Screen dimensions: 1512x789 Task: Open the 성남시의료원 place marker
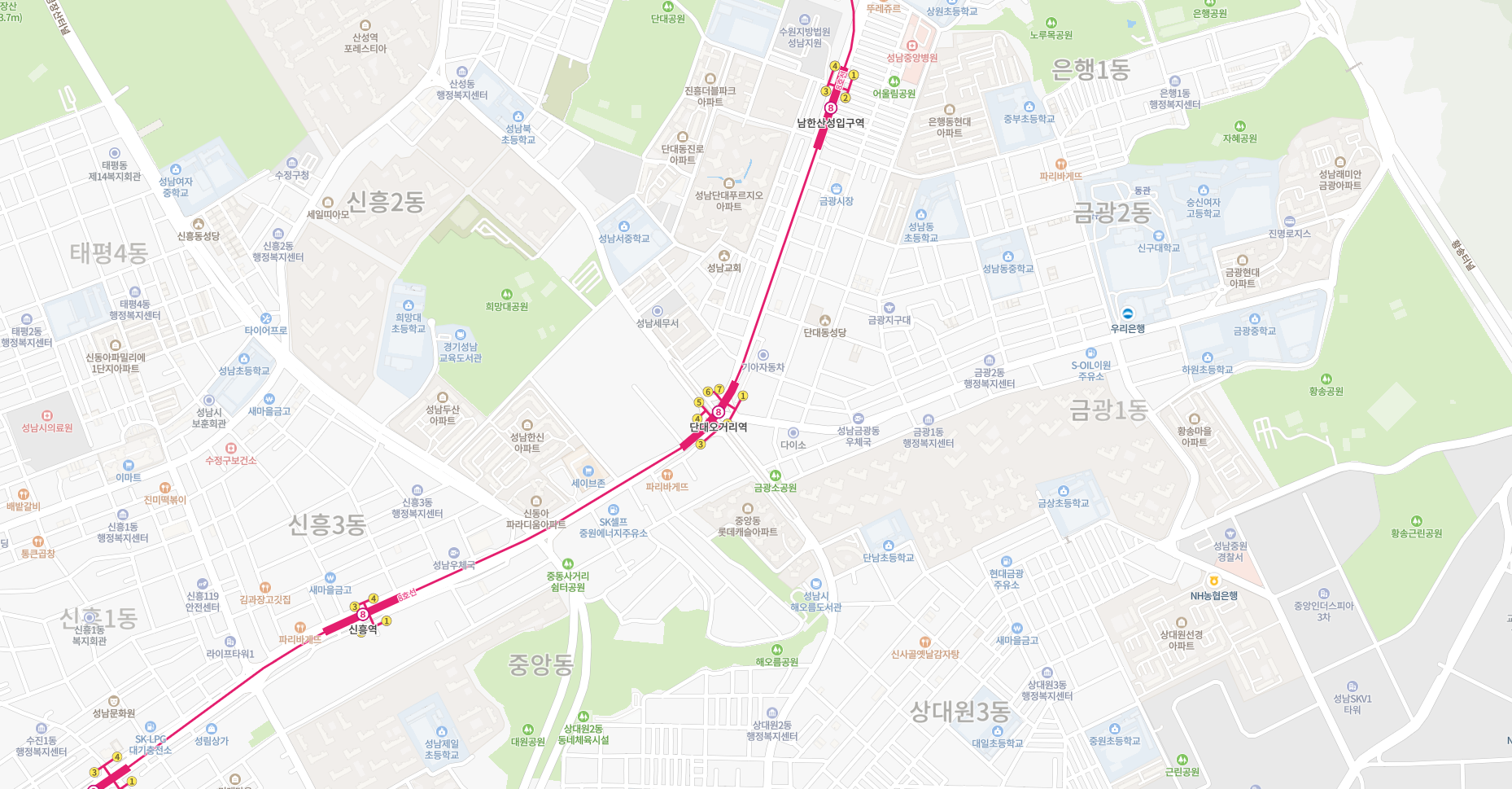[47, 415]
